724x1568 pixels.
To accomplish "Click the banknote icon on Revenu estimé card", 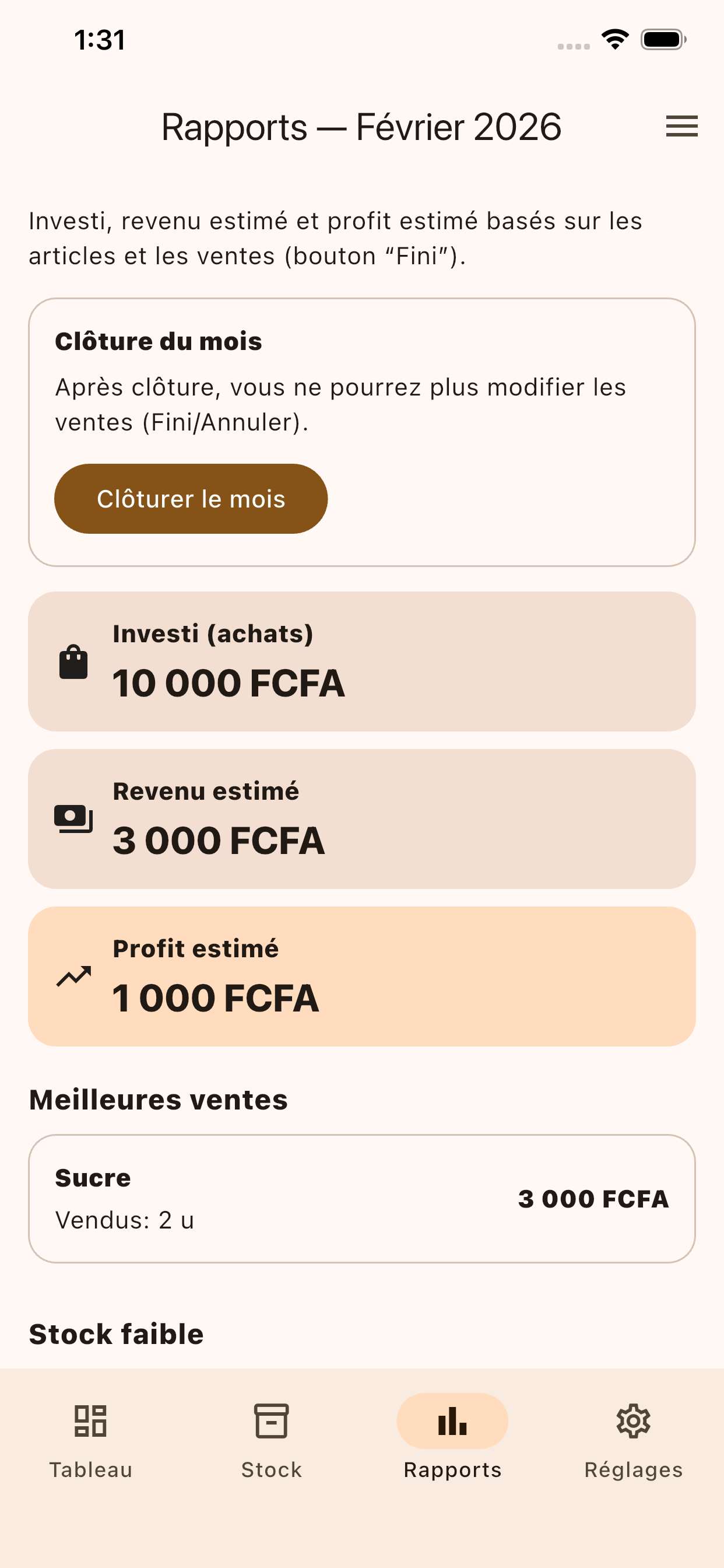I will click(74, 817).
